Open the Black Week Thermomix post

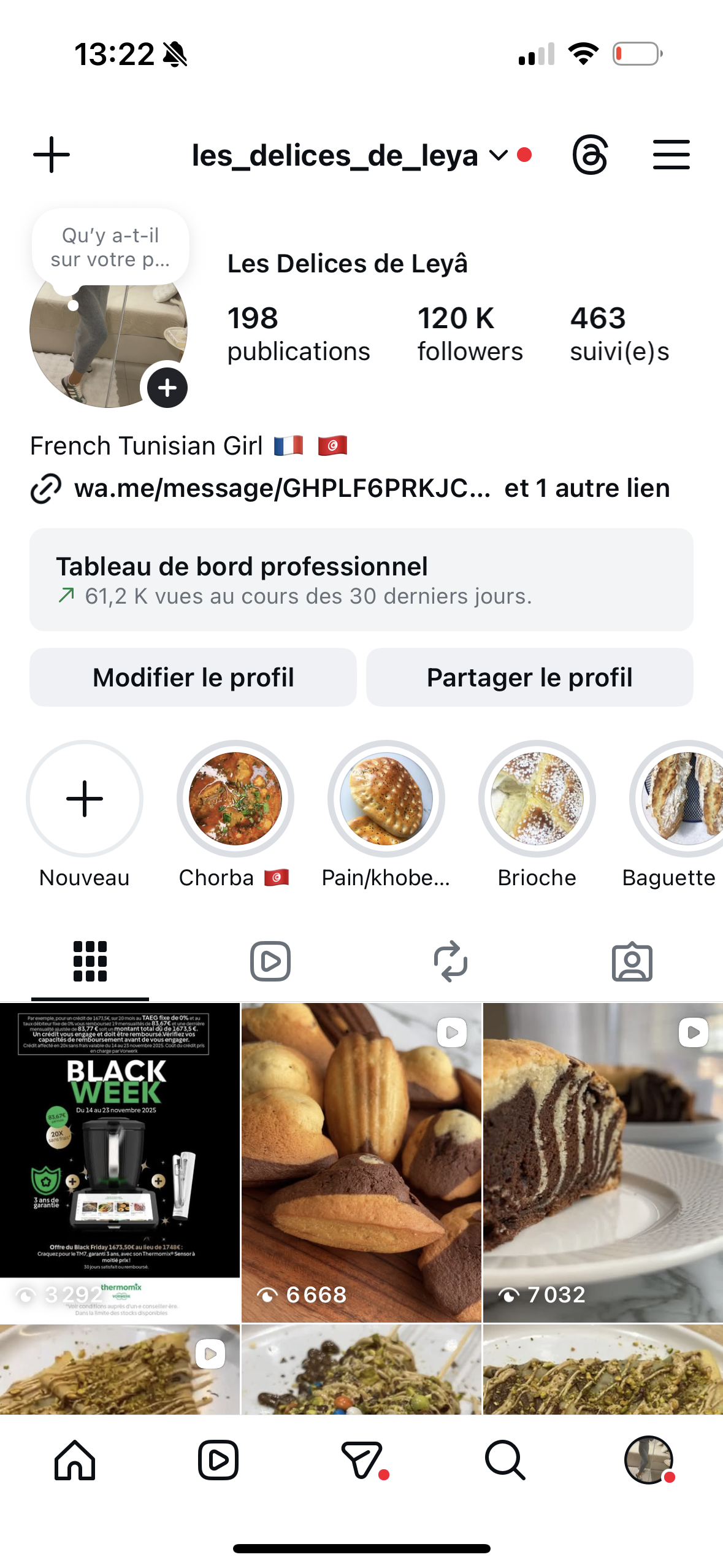[120, 1162]
